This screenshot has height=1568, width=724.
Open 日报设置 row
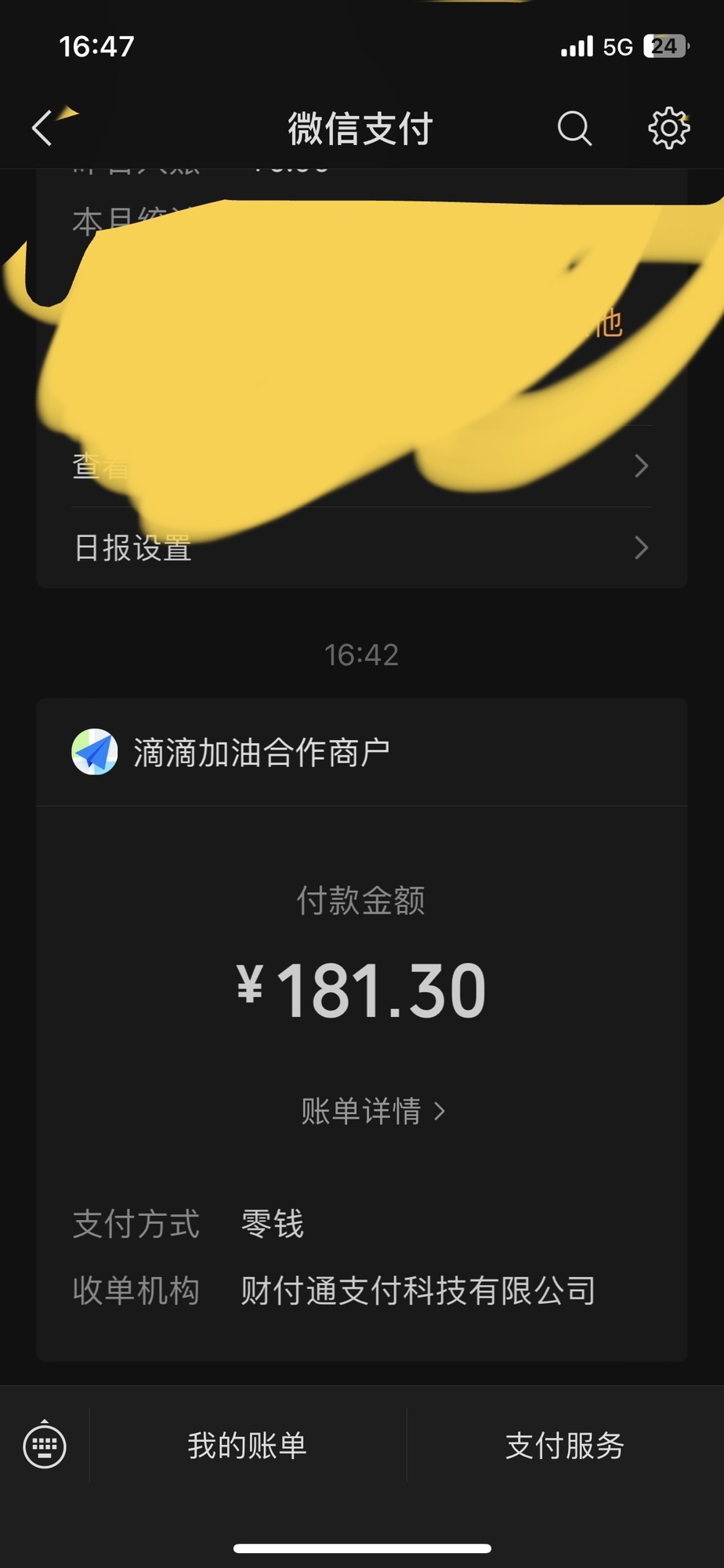click(x=361, y=548)
